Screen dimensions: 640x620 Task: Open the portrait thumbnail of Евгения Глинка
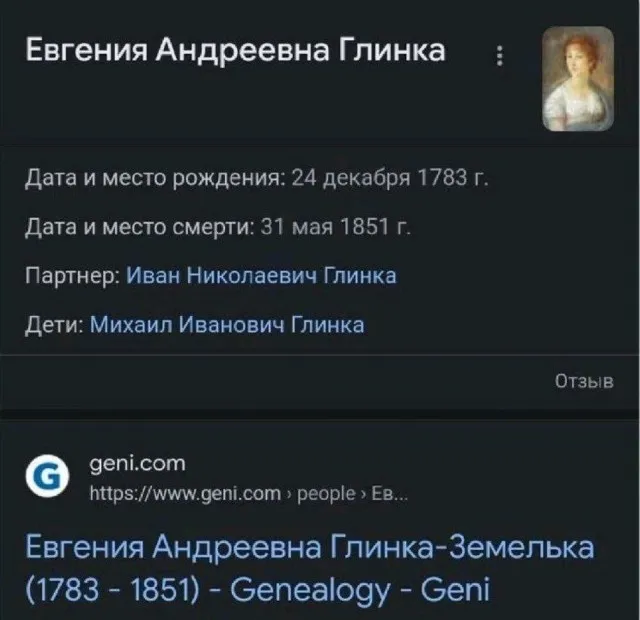[x=577, y=78]
